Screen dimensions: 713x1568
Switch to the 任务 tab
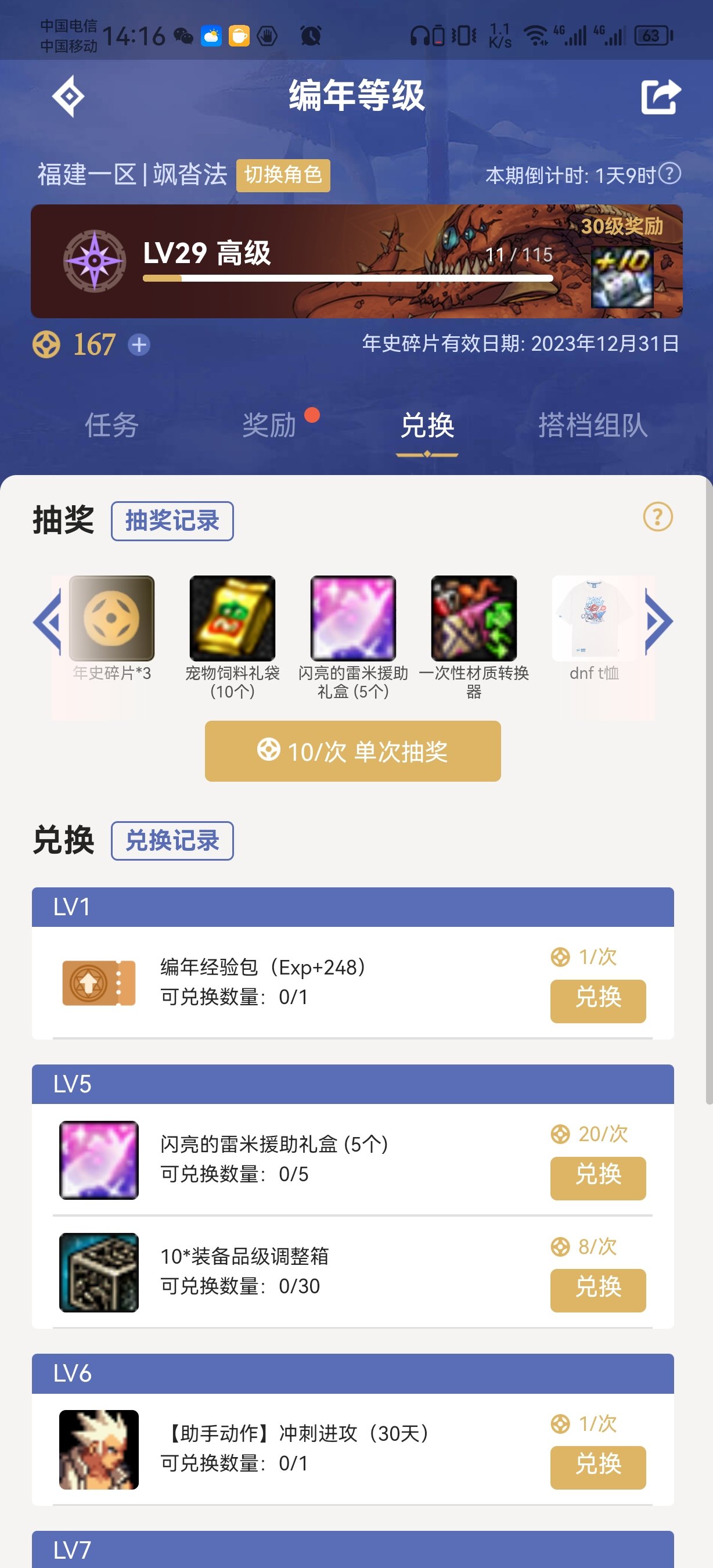(x=111, y=425)
